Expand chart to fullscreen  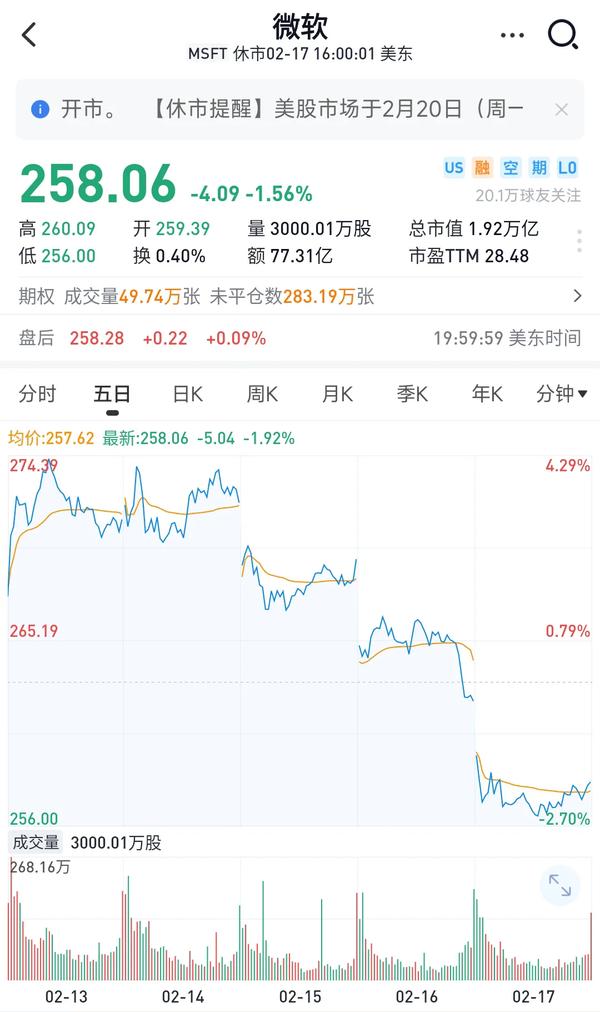pyautogui.click(x=559, y=885)
